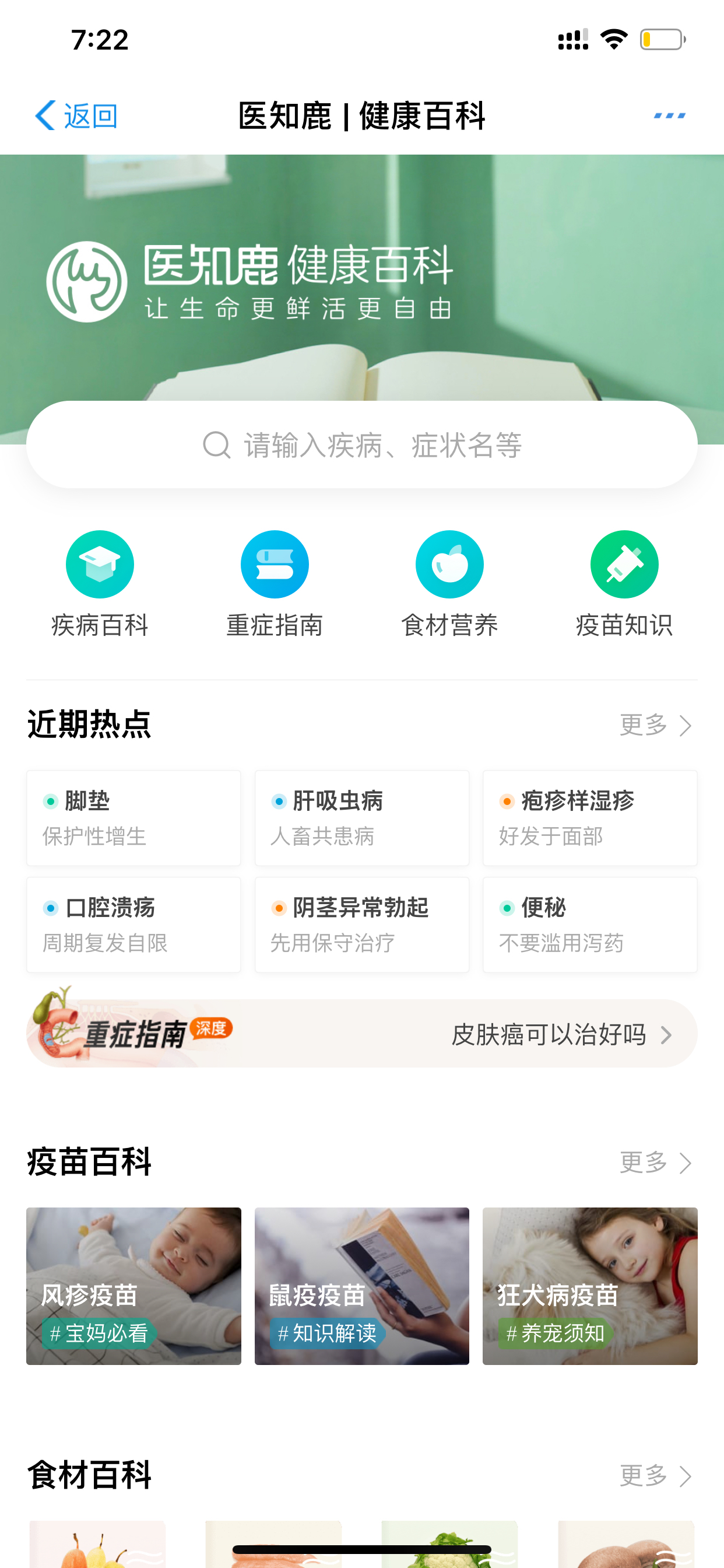Open the 肝吸虫病 hot topic card
Screen dimensions: 724x1568
pos(362,818)
